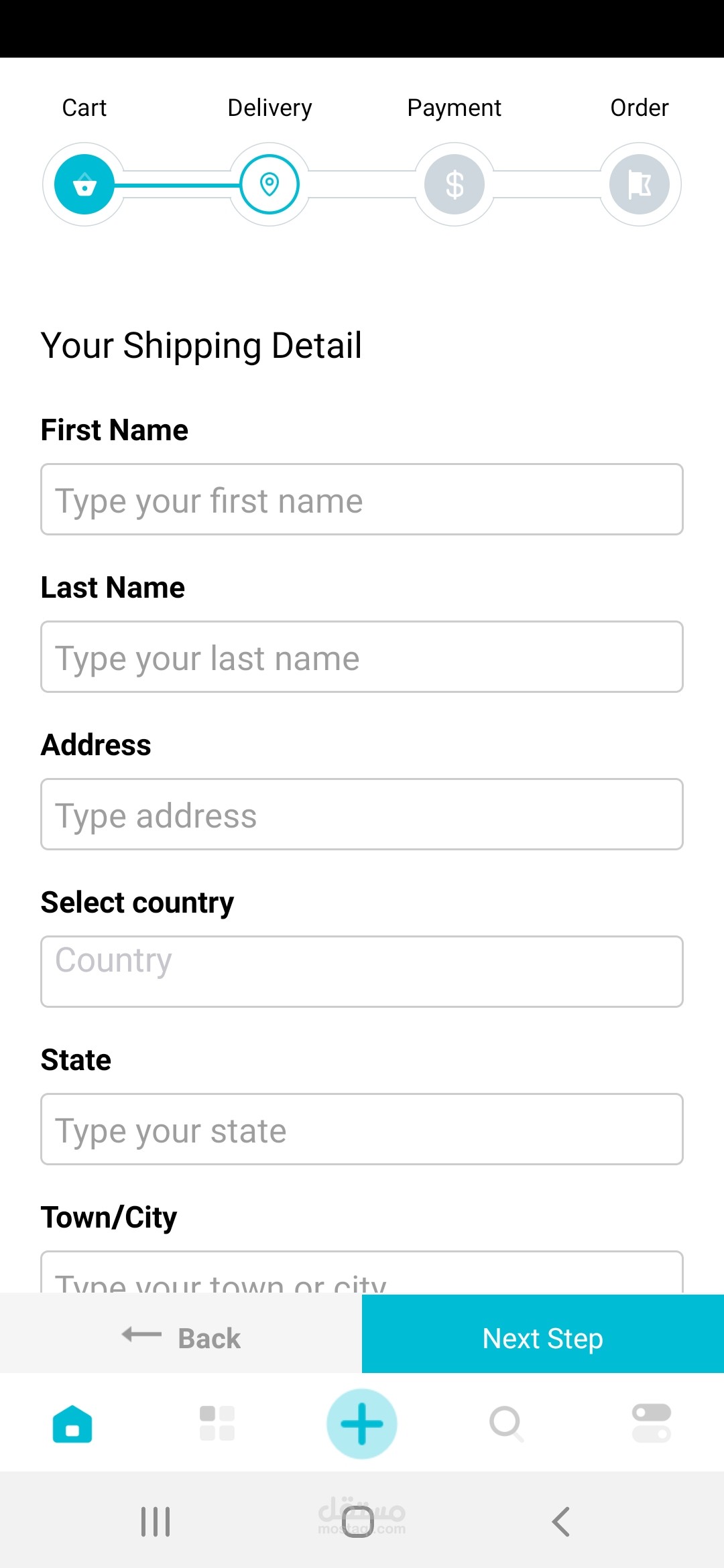Image resolution: width=724 pixels, height=1568 pixels.
Task: Open the categories grid tab
Action: [217, 1423]
